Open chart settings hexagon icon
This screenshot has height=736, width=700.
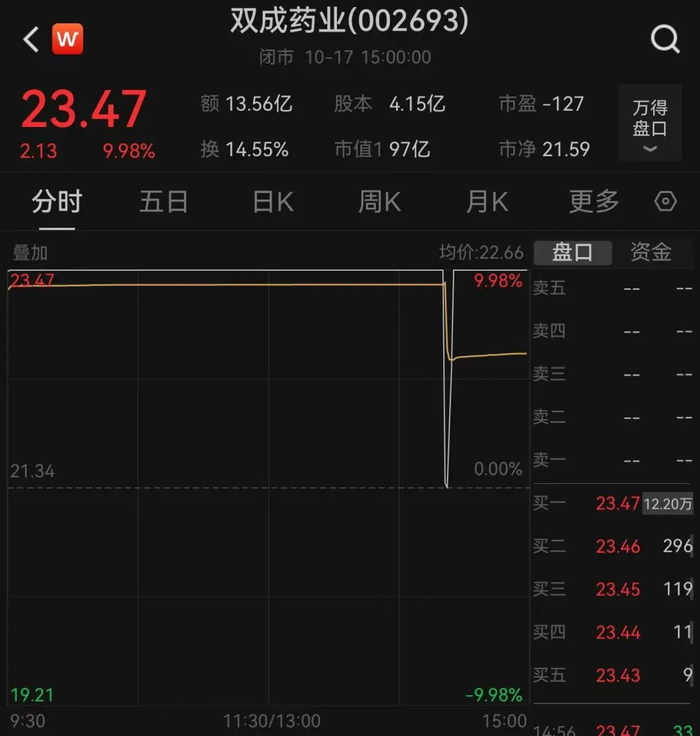pyautogui.click(x=665, y=202)
